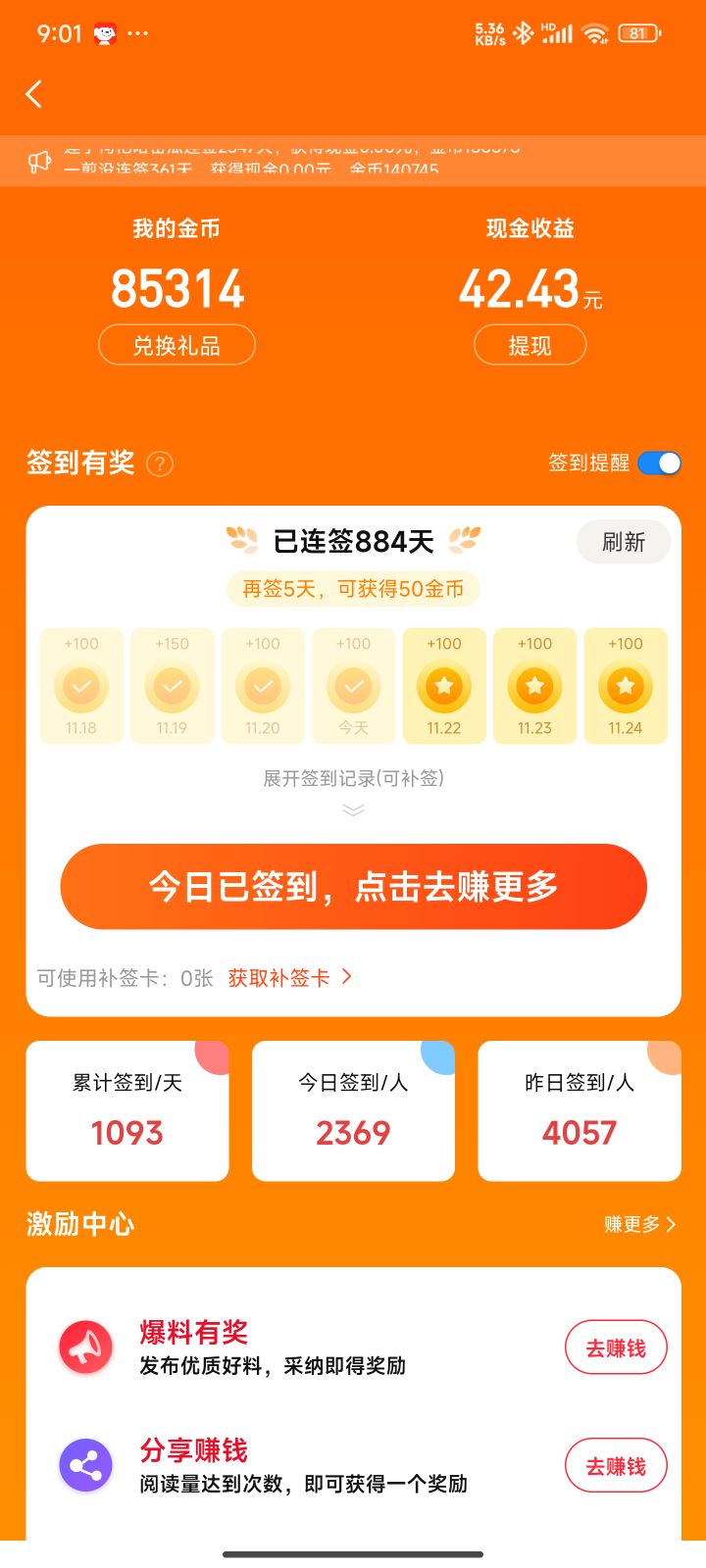This screenshot has width=706, height=1568.
Task: Tap 去赚钱 for 分享赚钱
Action: pyautogui.click(x=616, y=1466)
